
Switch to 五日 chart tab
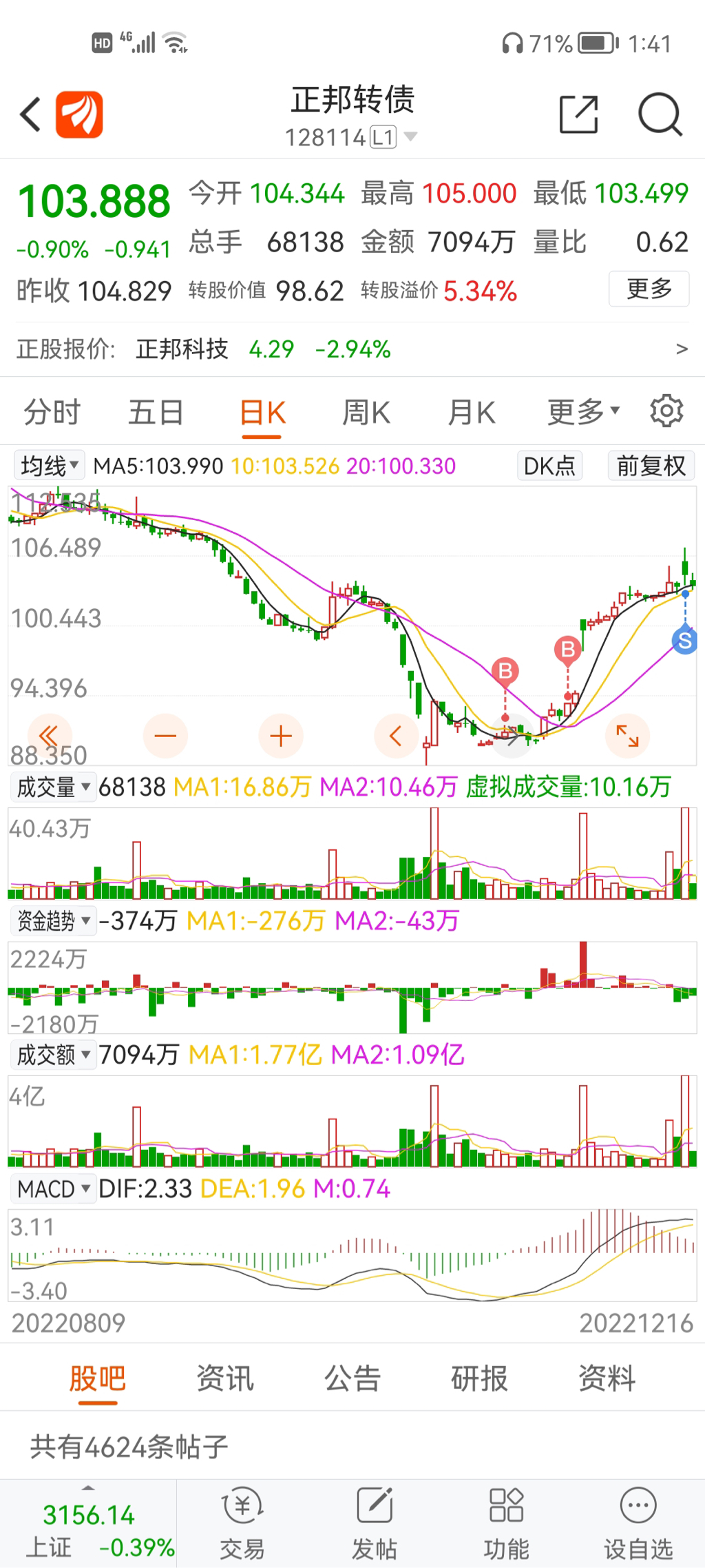click(156, 413)
